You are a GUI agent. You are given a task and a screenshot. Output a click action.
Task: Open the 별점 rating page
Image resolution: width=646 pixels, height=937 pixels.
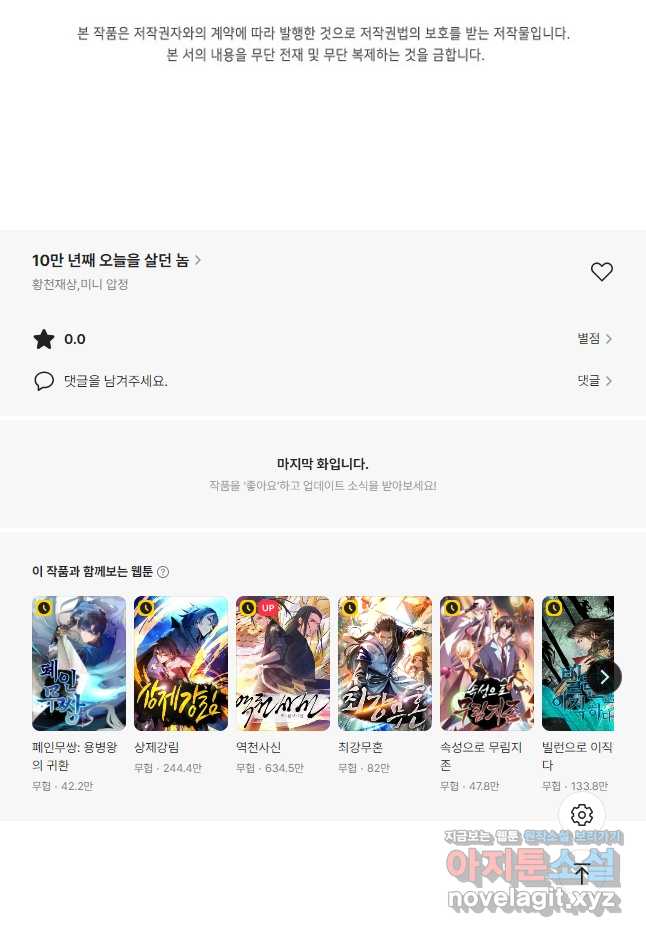[x=594, y=339]
